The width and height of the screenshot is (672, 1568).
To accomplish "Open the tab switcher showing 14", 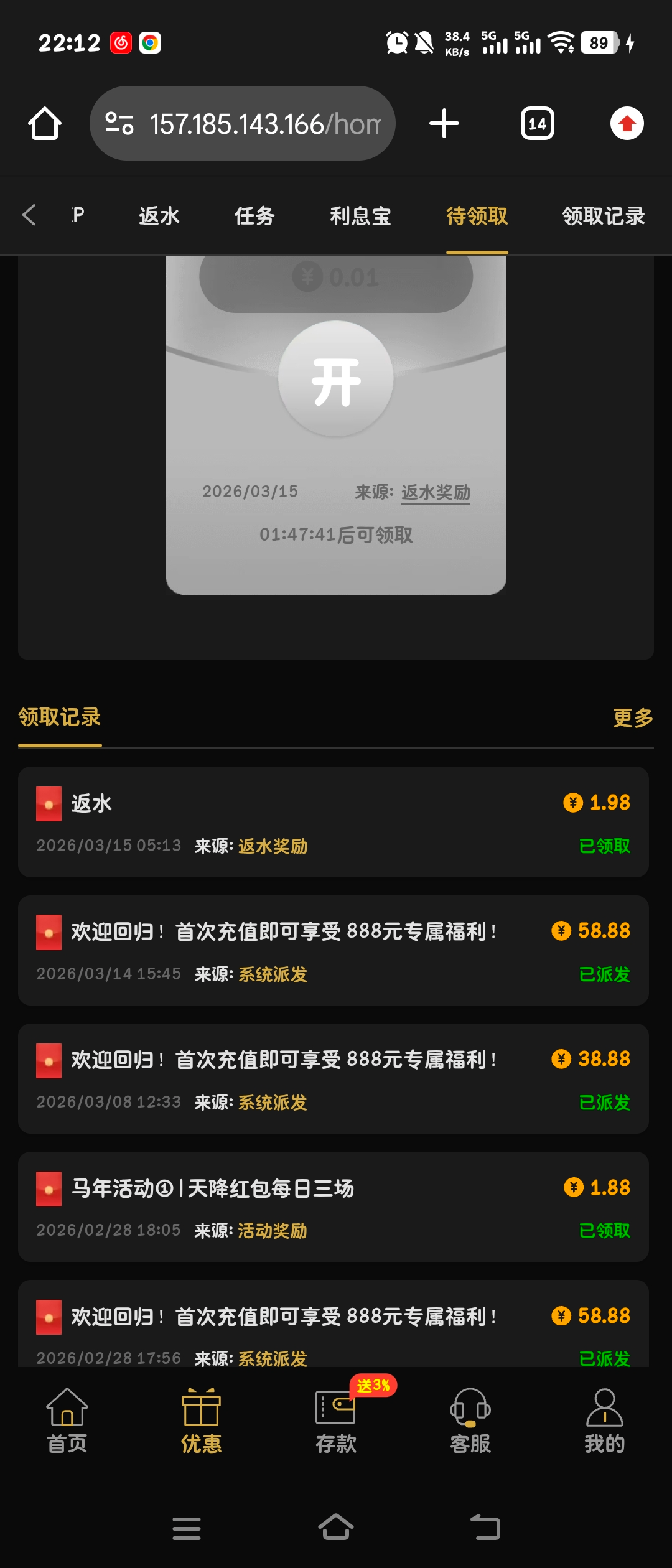I will click(537, 123).
